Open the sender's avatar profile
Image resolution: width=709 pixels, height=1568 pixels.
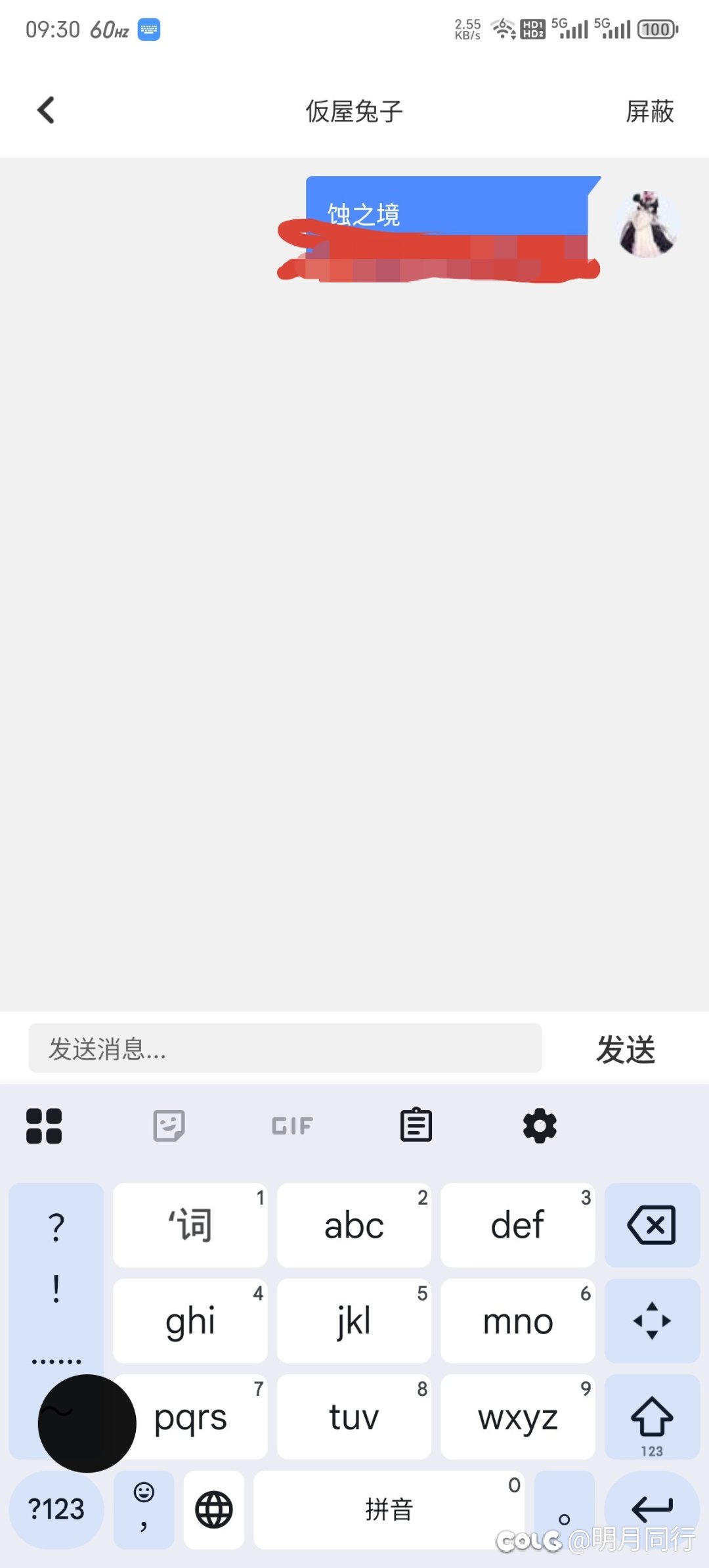647,225
